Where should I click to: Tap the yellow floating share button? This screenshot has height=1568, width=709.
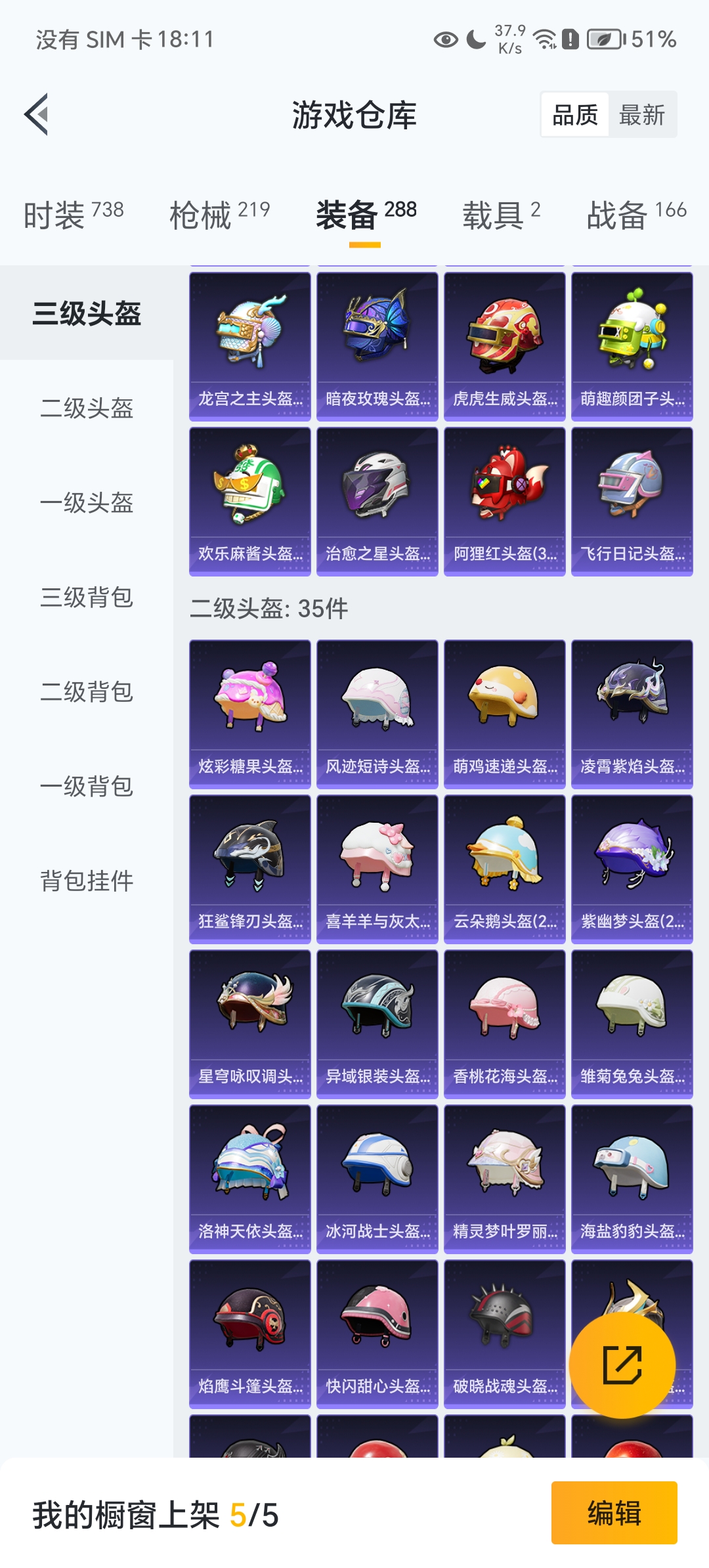[x=622, y=1364]
